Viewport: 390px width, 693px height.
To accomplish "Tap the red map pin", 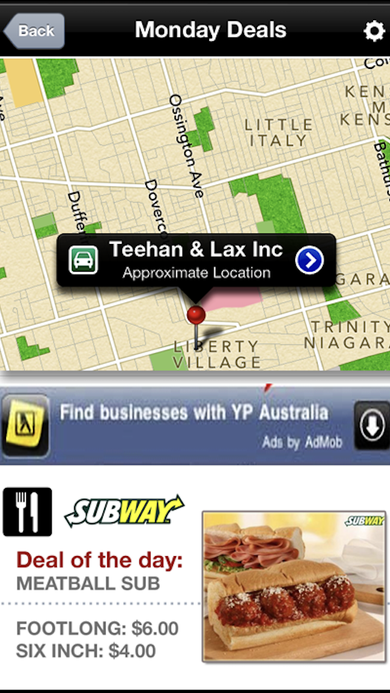I will (196, 315).
